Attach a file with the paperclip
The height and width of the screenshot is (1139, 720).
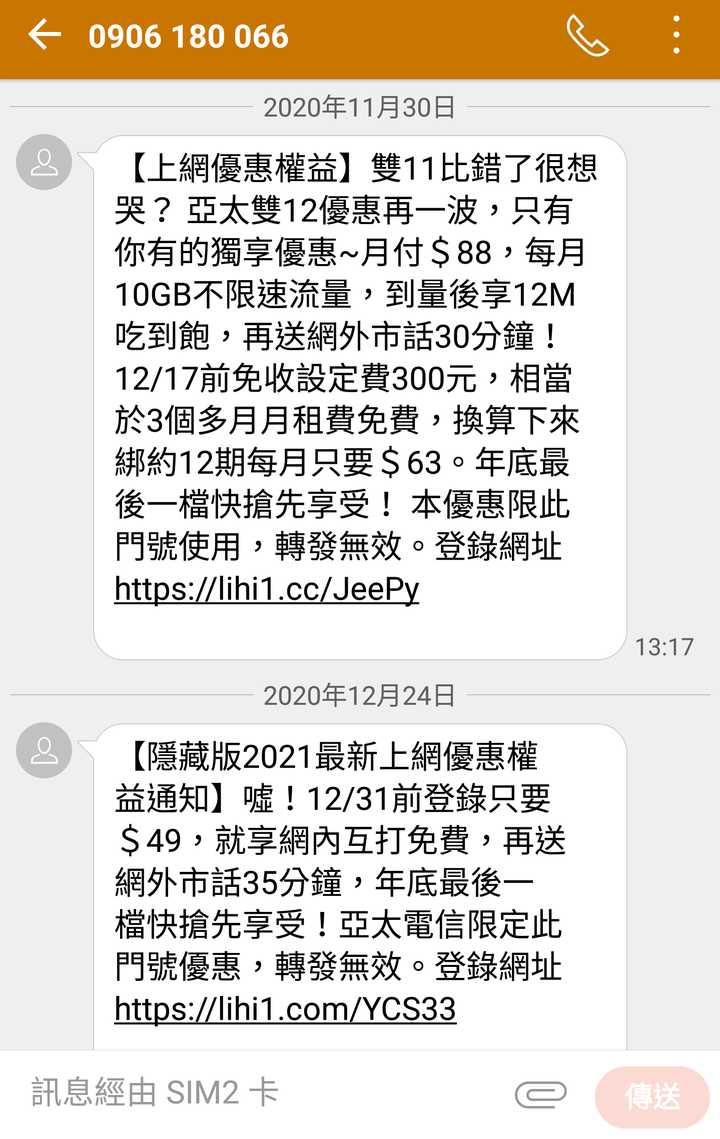(541, 1095)
